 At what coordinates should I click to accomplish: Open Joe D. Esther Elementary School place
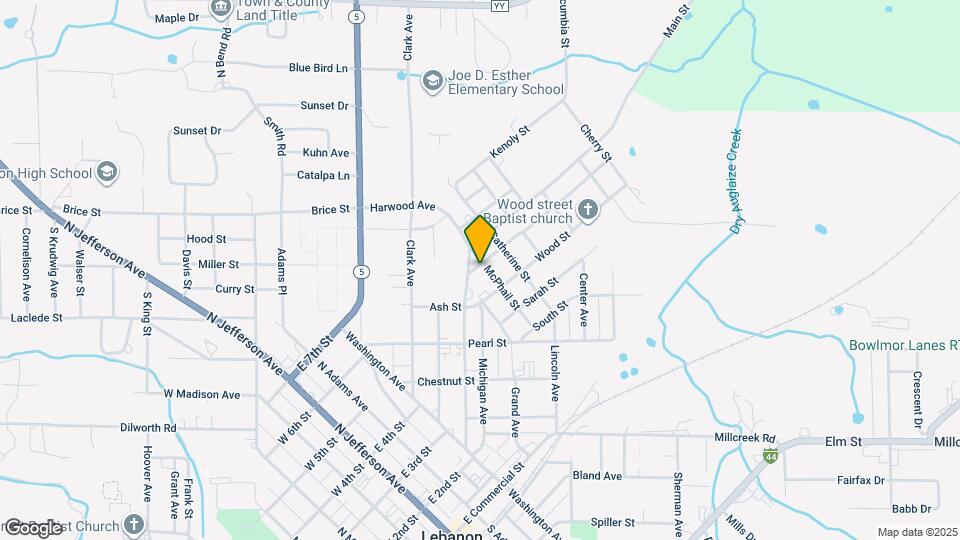(x=433, y=81)
